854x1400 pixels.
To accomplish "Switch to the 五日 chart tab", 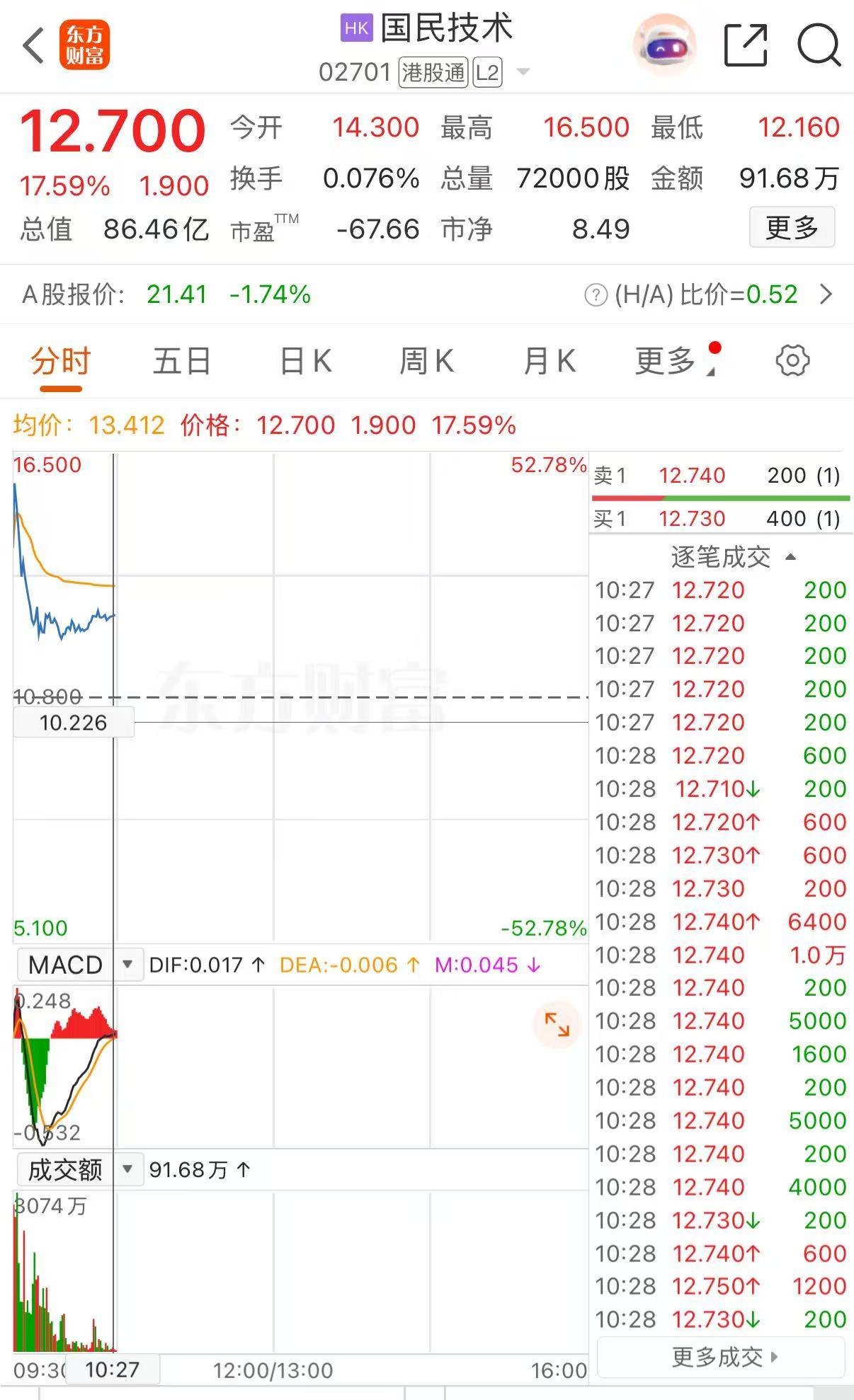I will click(x=182, y=362).
